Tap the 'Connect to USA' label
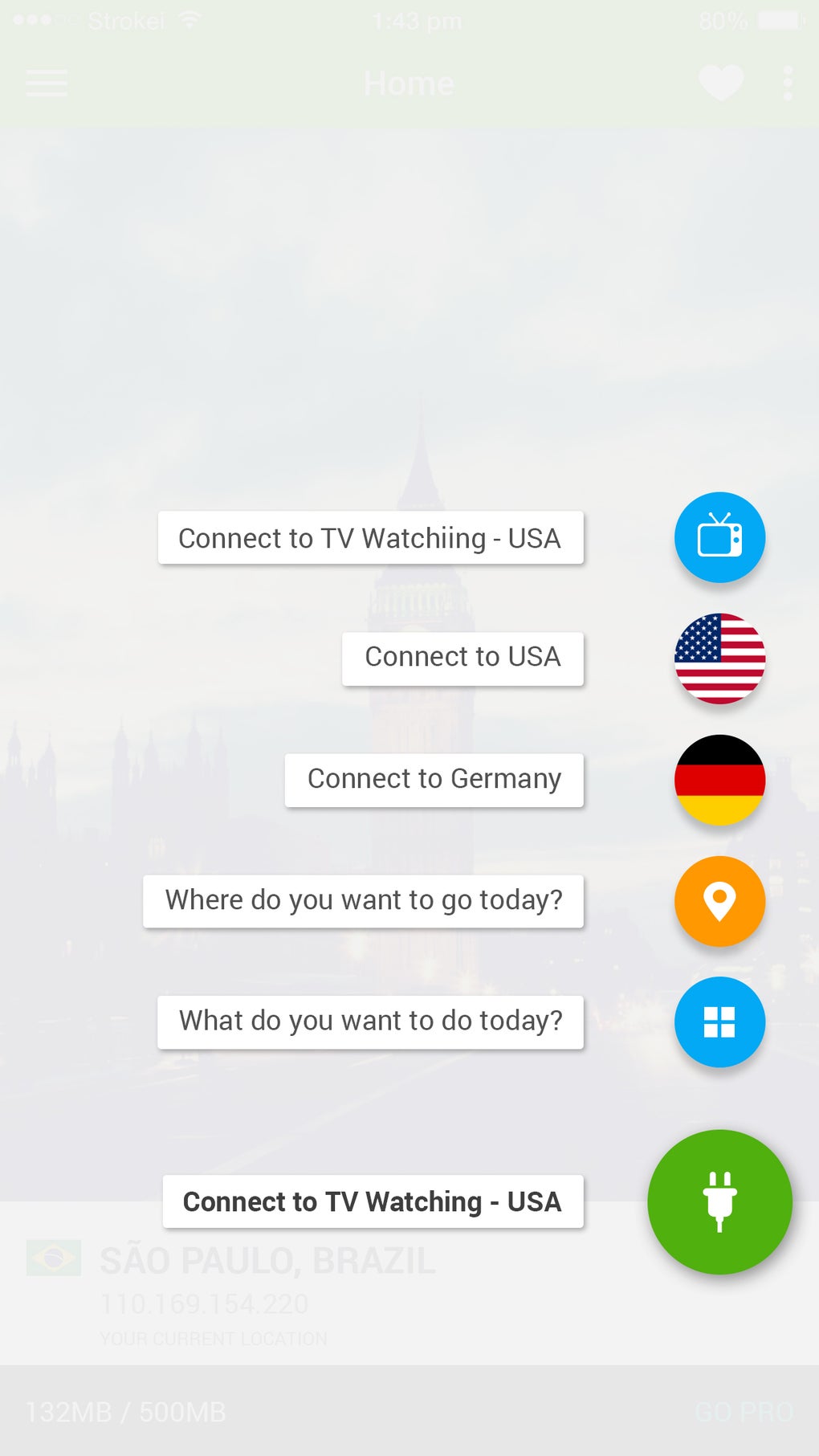The width and height of the screenshot is (819, 1456). click(x=462, y=659)
